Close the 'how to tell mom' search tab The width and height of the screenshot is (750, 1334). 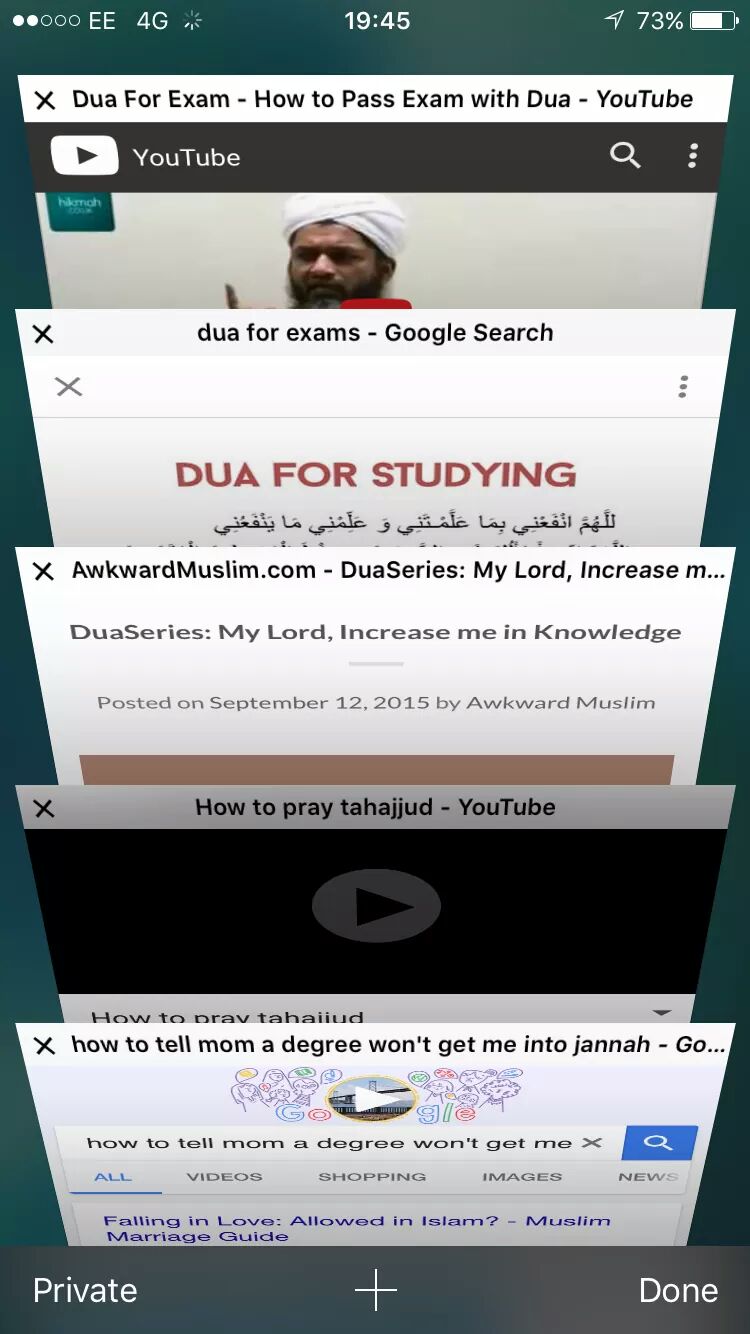point(44,1046)
